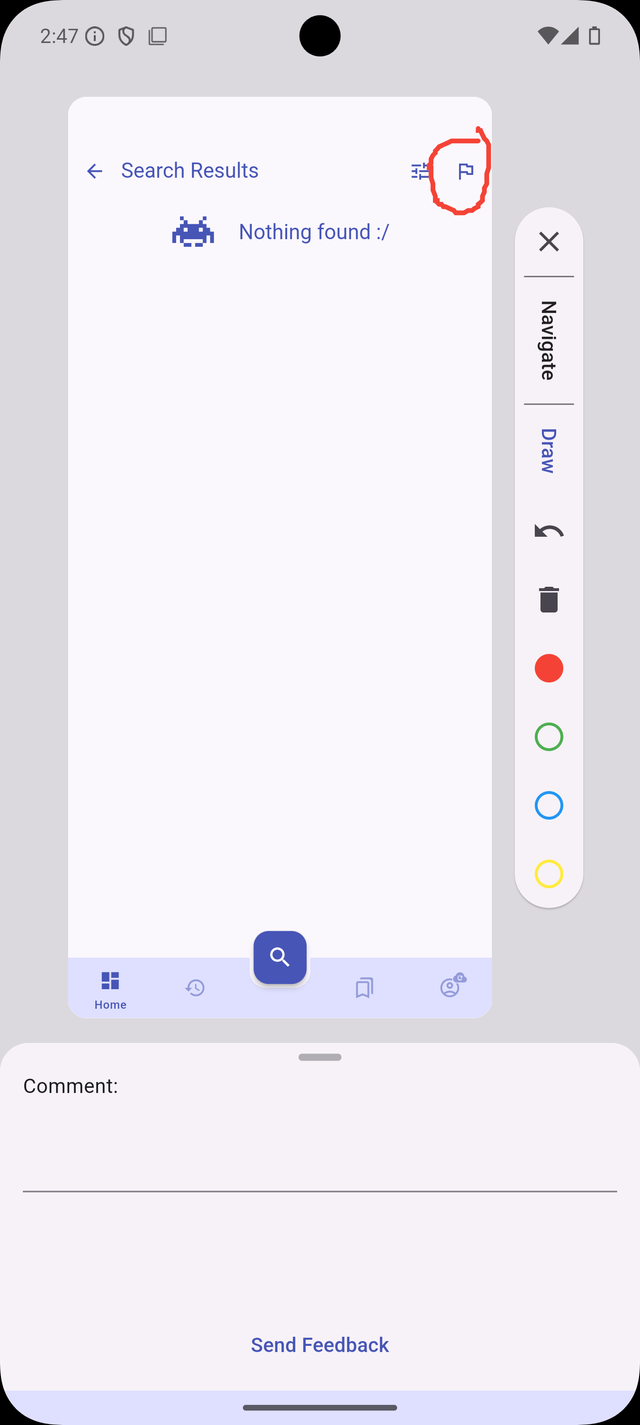Viewport: 640px width, 1425px height.
Task: Select the yellow drawing color
Action: 548,874
